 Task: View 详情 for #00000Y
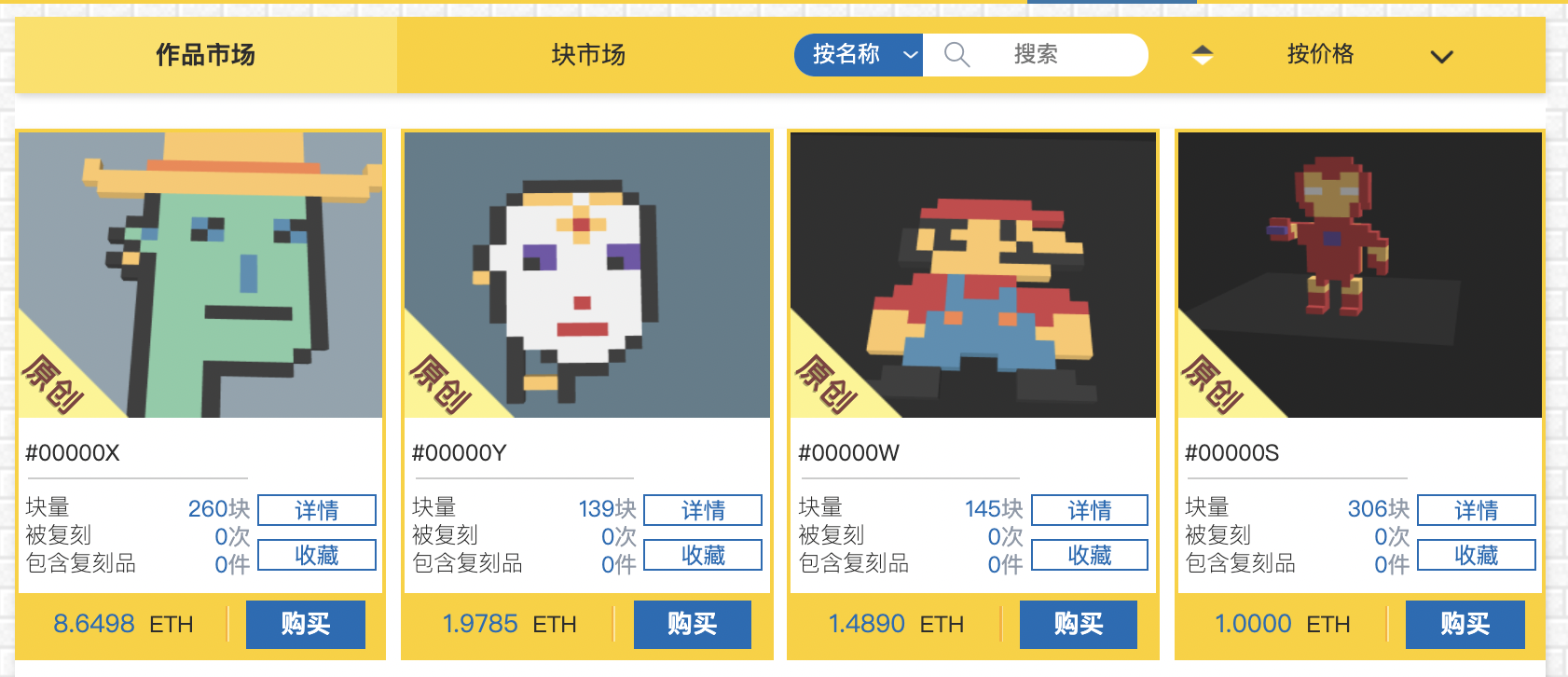point(703,510)
